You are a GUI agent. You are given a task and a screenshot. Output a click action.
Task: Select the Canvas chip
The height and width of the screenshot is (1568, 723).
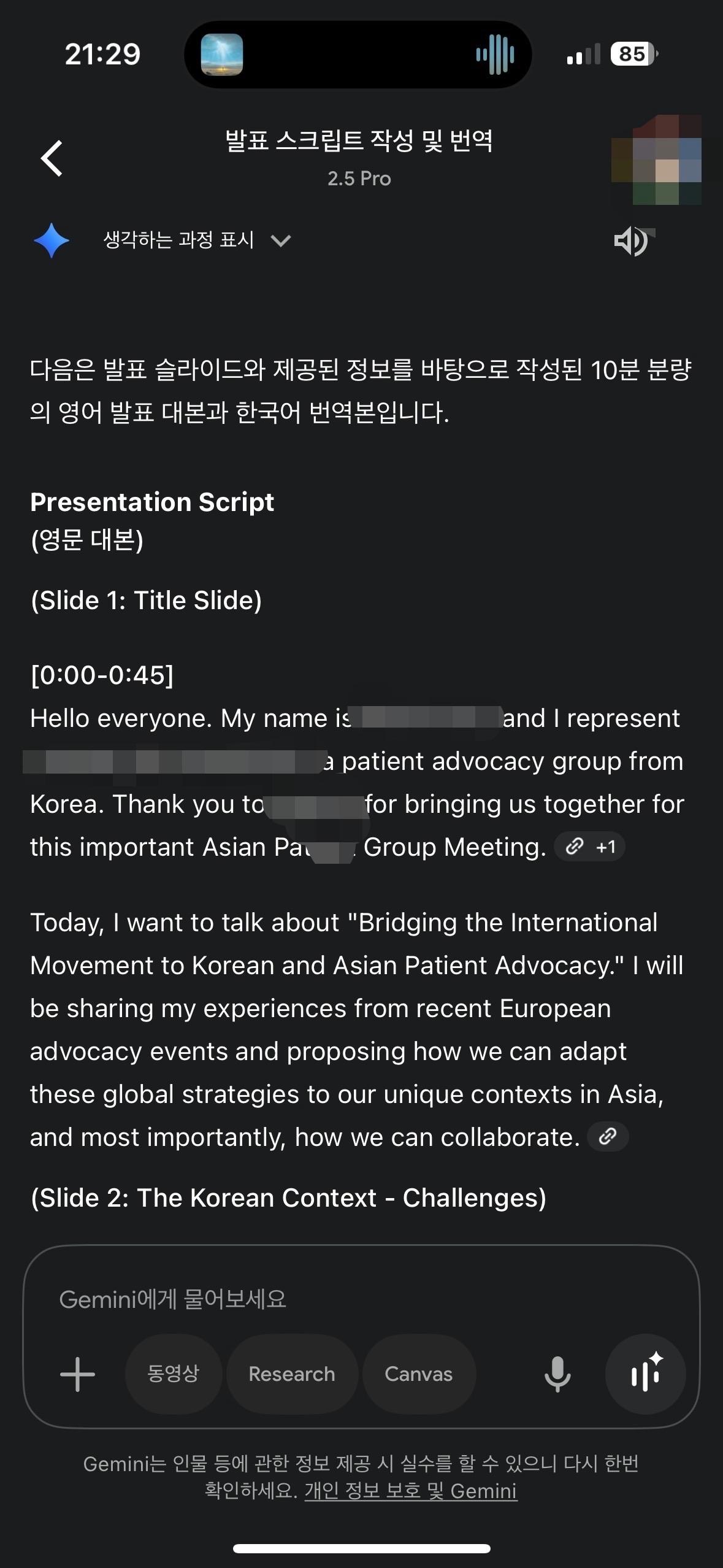click(x=419, y=1374)
